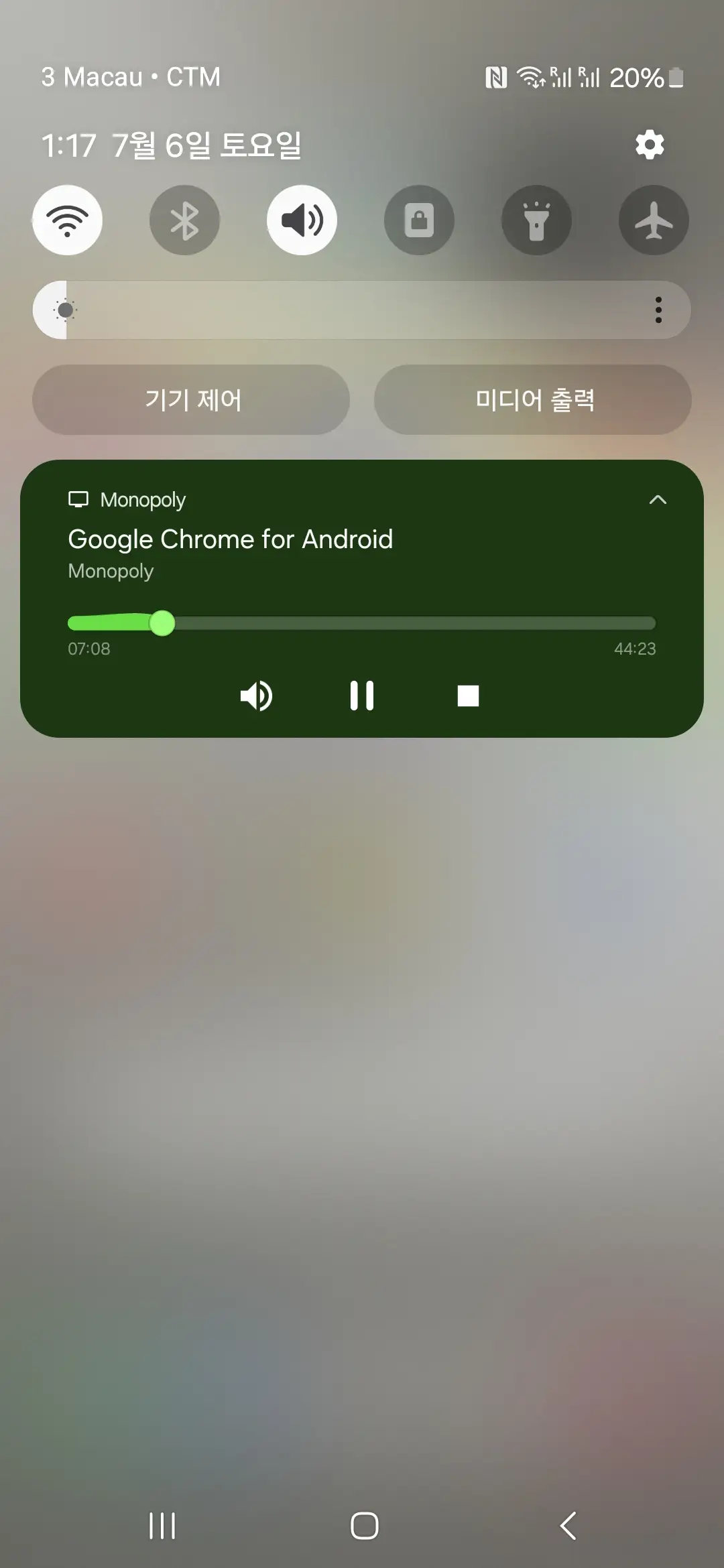Turn on the flashlight
Screen dimensions: 724x1568
pos(536,220)
